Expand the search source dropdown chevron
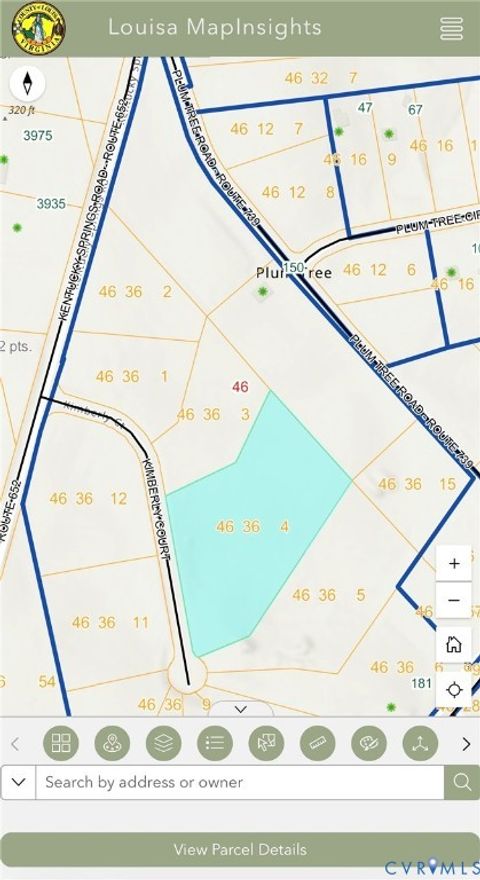This screenshot has width=480, height=880. (x=19, y=782)
